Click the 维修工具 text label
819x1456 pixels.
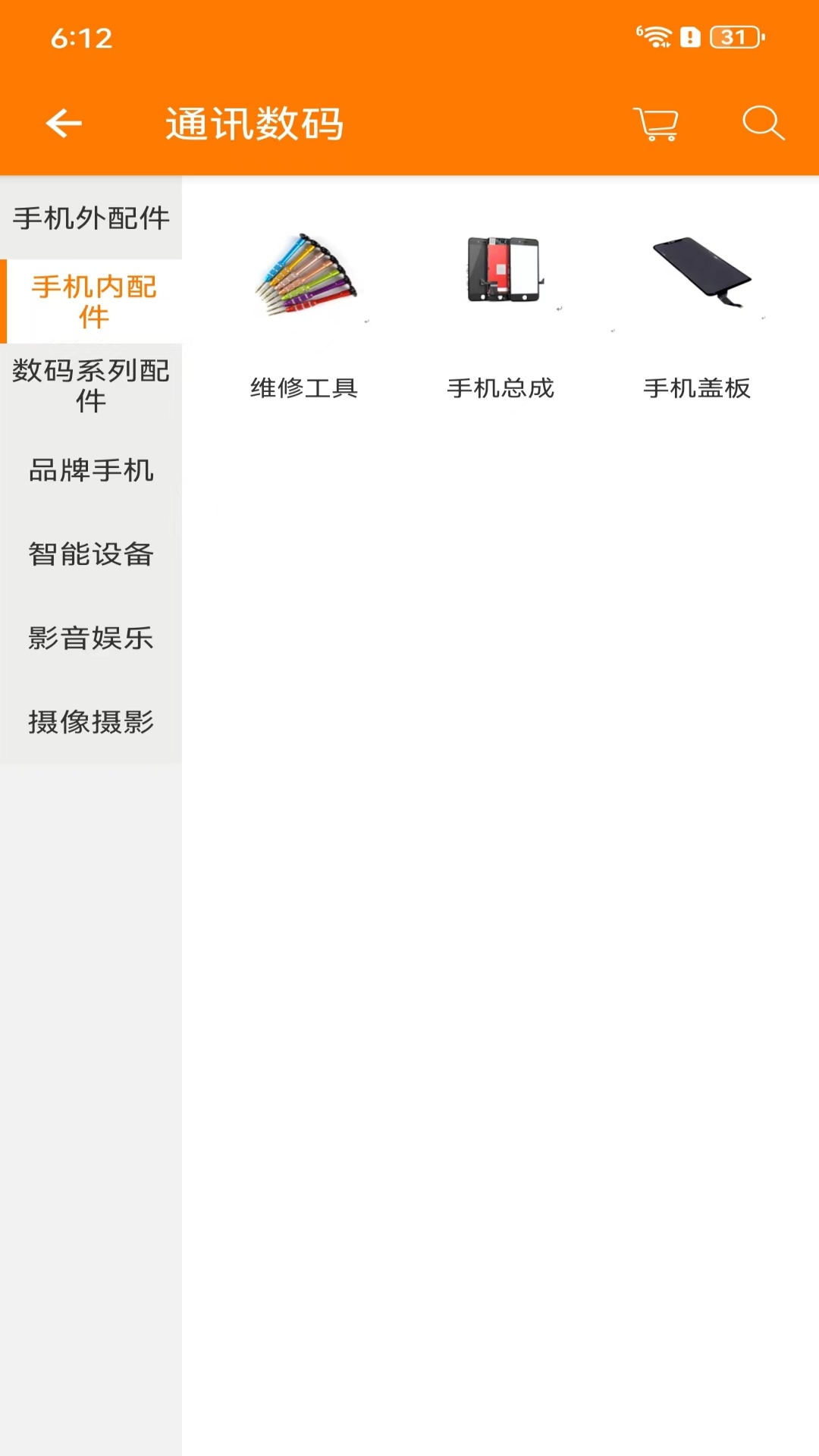[306, 389]
